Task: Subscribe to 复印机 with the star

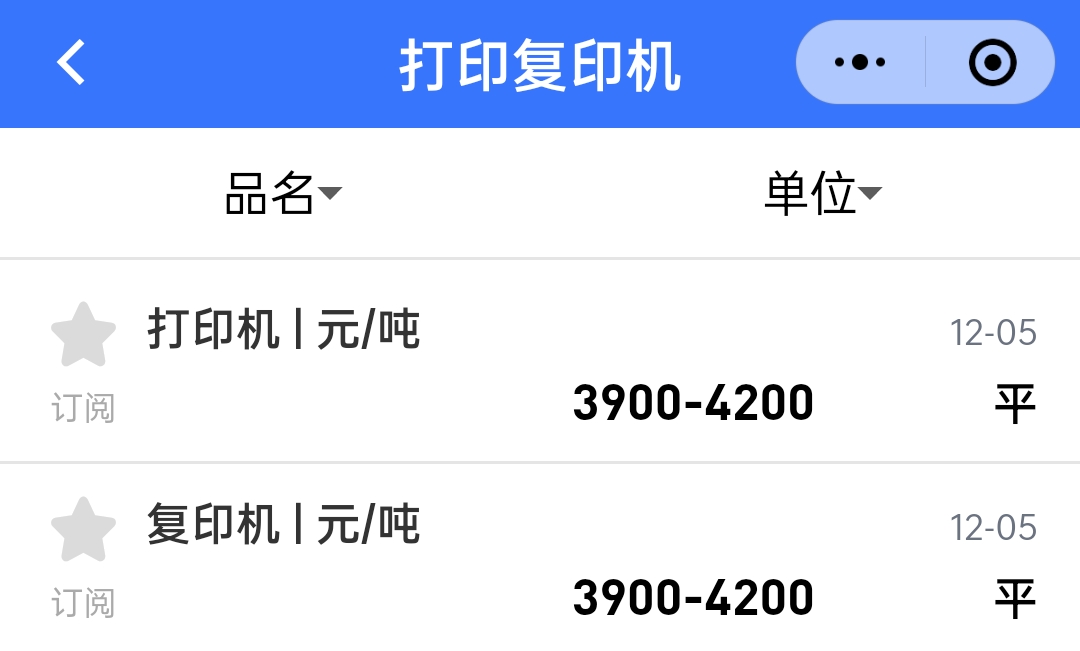Action: click(83, 531)
